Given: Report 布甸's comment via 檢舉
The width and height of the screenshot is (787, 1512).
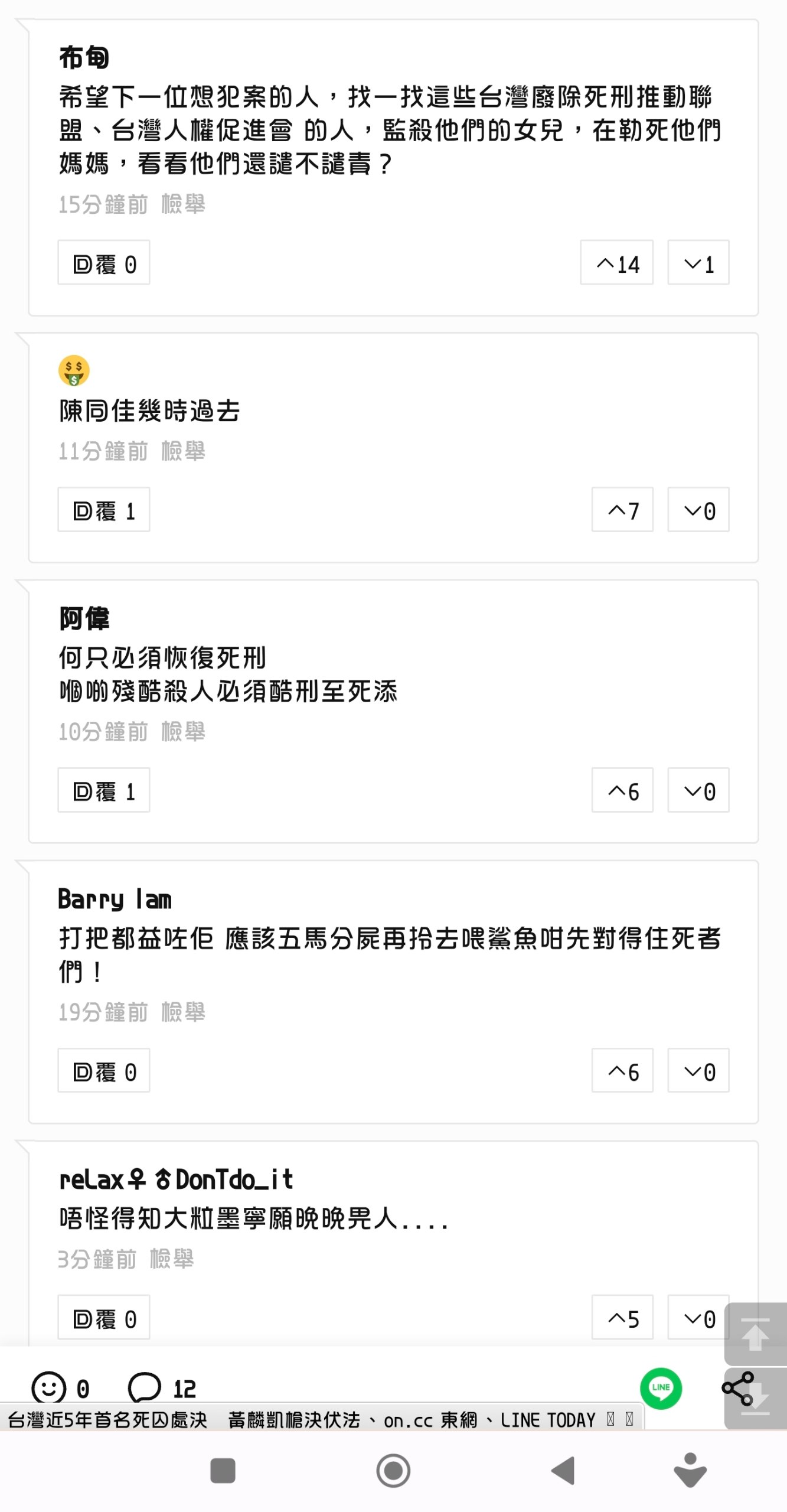Looking at the screenshot, I should pyautogui.click(x=183, y=204).
